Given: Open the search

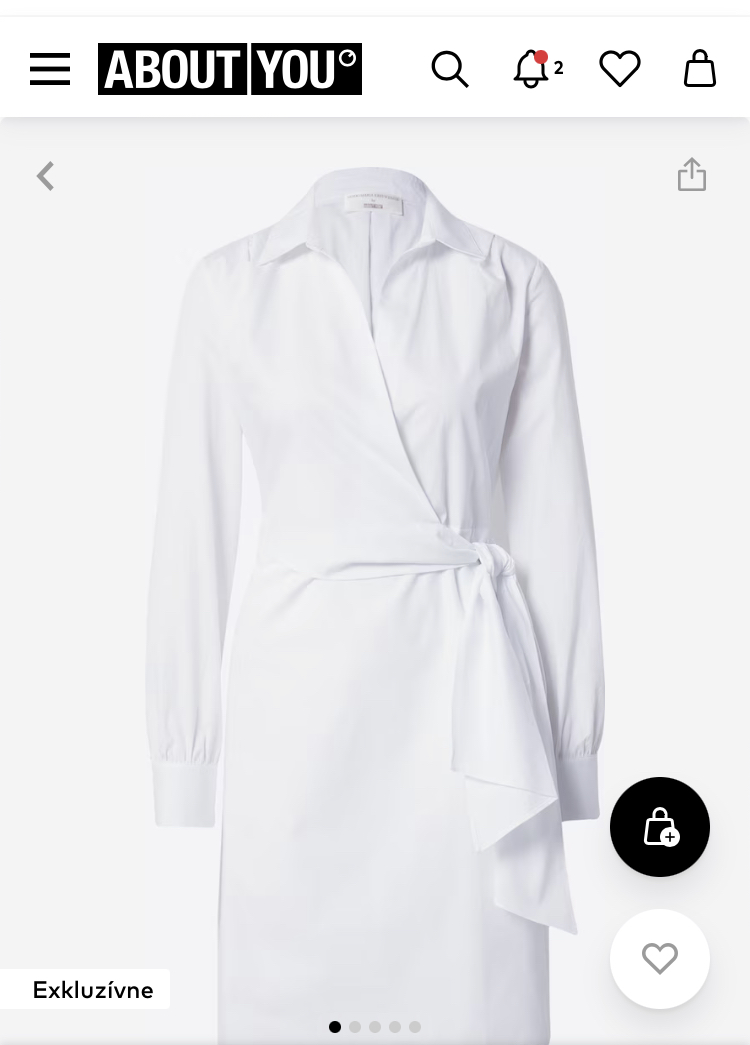Looking at the screenshot, I should coord(449,69).
